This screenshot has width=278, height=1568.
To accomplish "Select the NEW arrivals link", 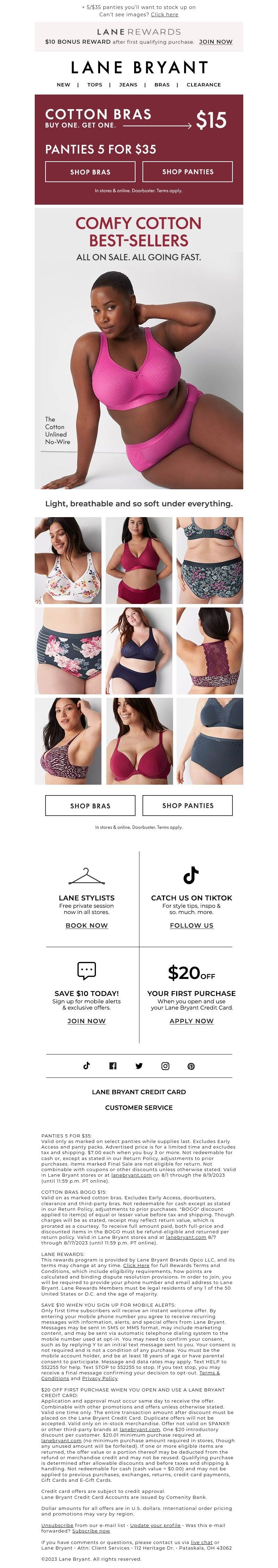I will 63,84.
